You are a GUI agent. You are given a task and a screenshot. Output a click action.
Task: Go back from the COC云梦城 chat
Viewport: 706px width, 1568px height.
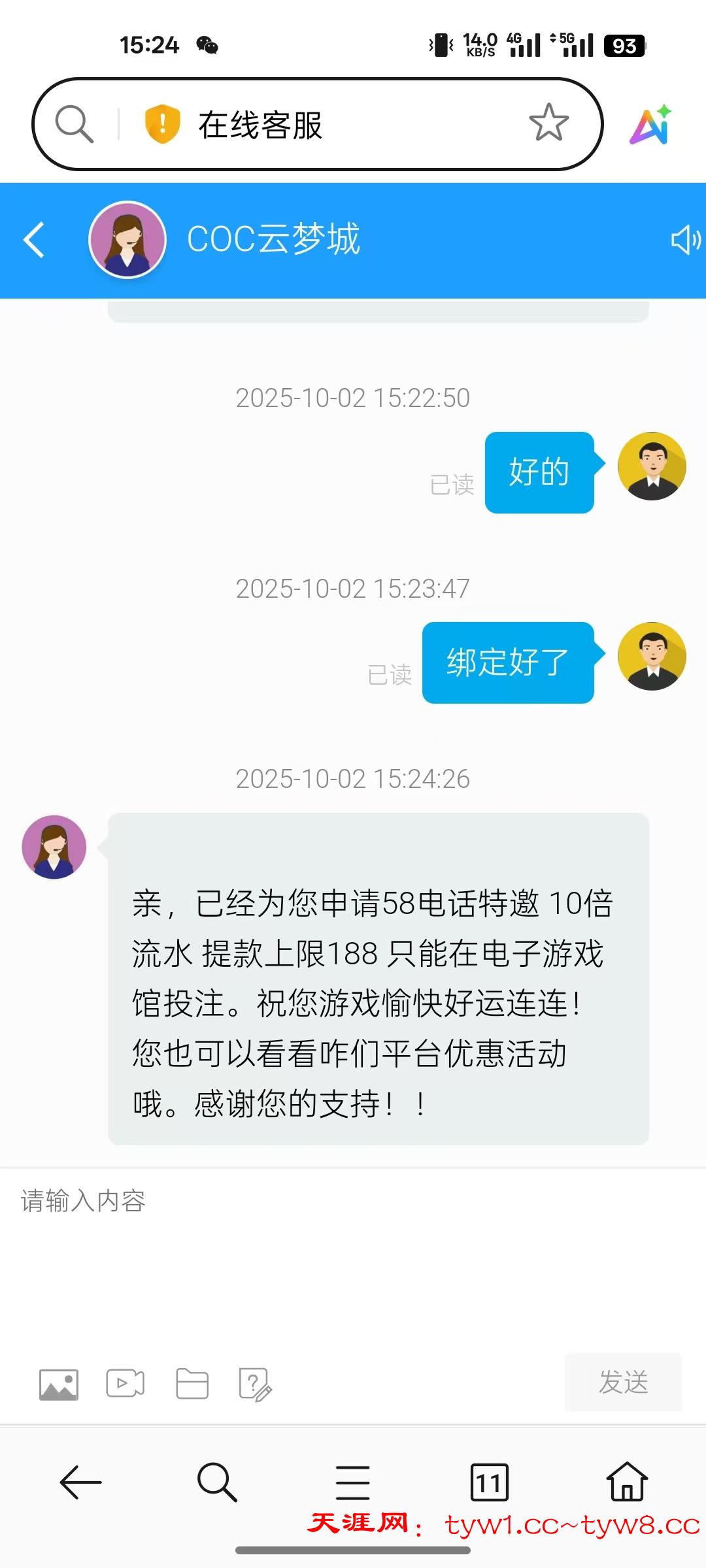tap(34, 240)
